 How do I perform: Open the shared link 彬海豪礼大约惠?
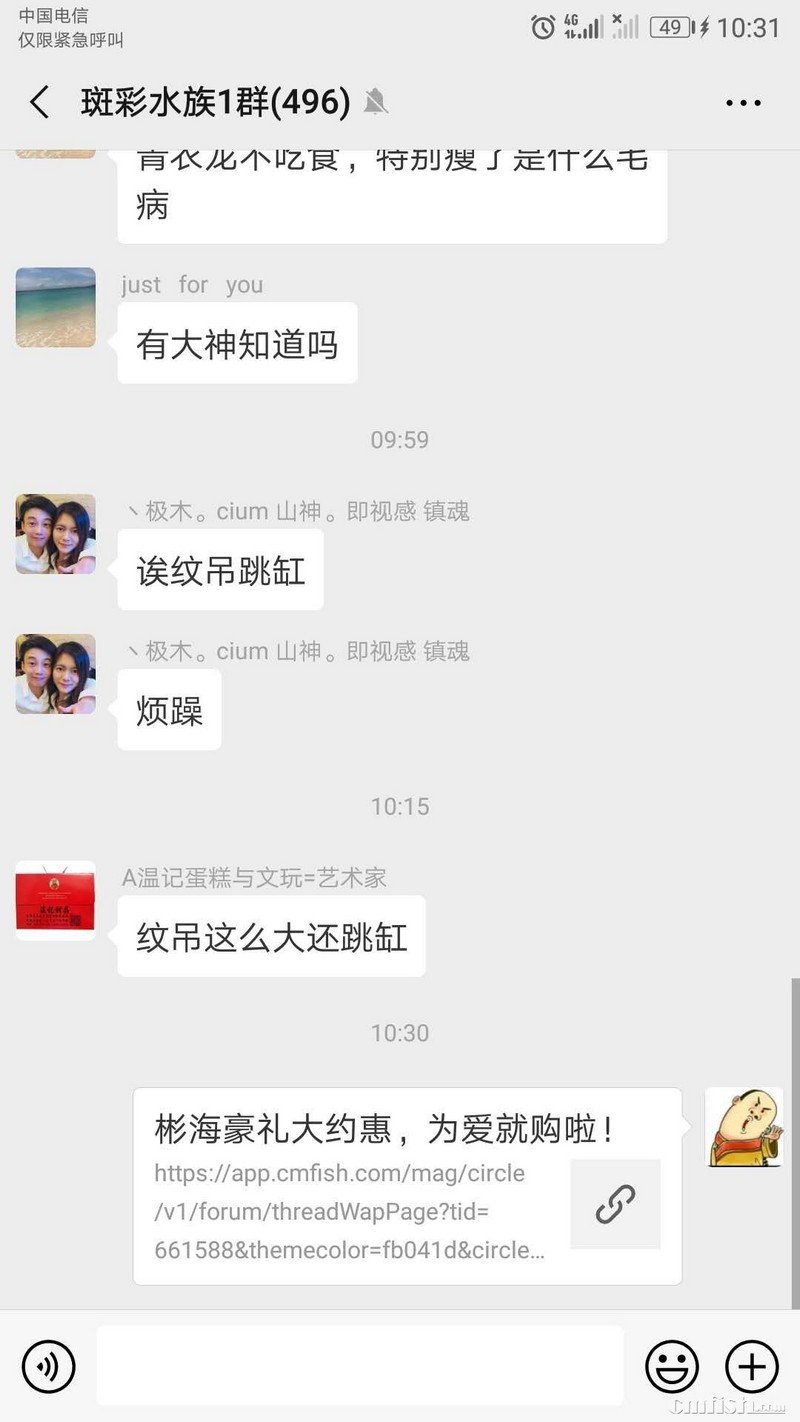(x=407, y=1186)
